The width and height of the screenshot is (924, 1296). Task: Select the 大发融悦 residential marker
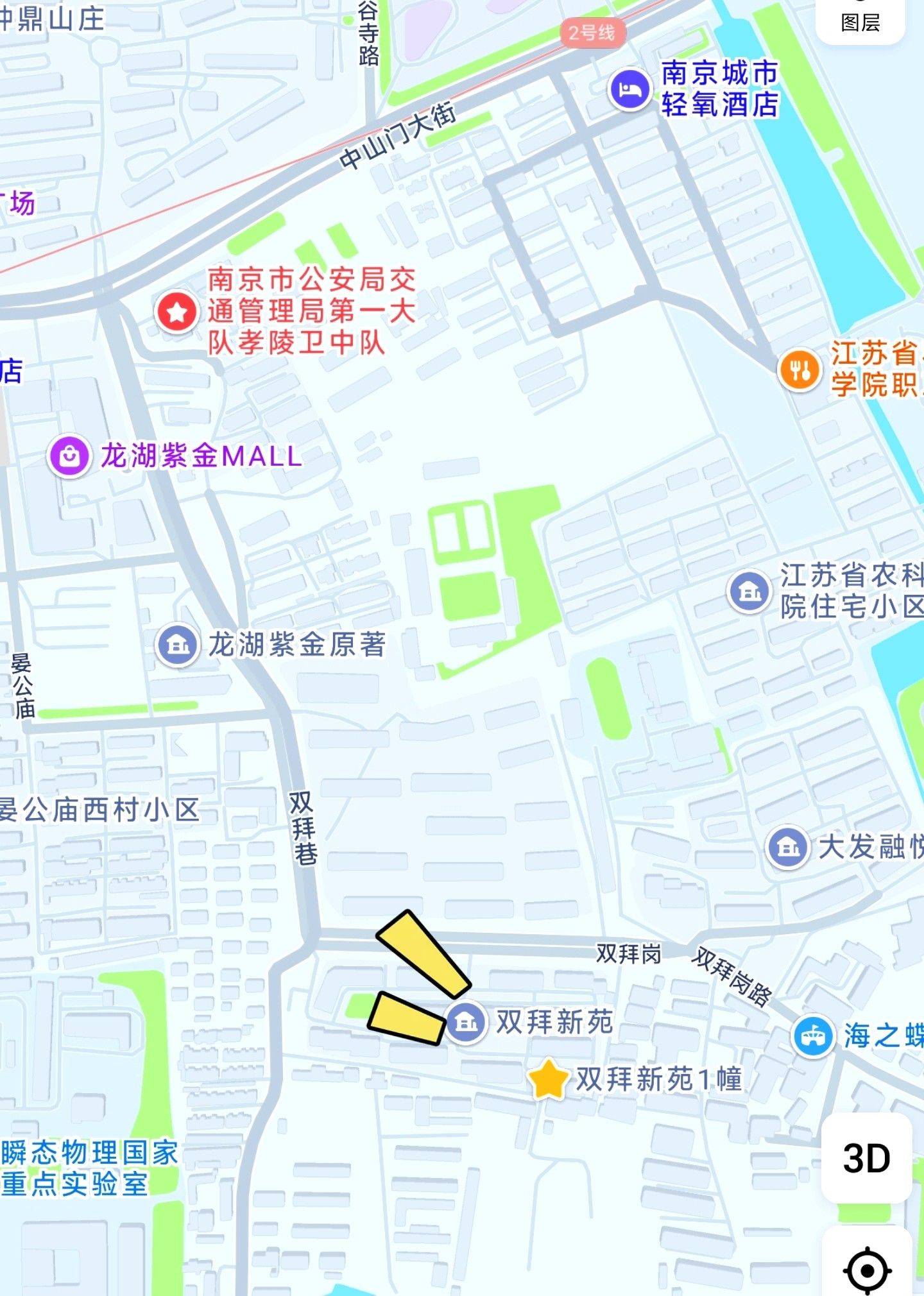(787, 848)
